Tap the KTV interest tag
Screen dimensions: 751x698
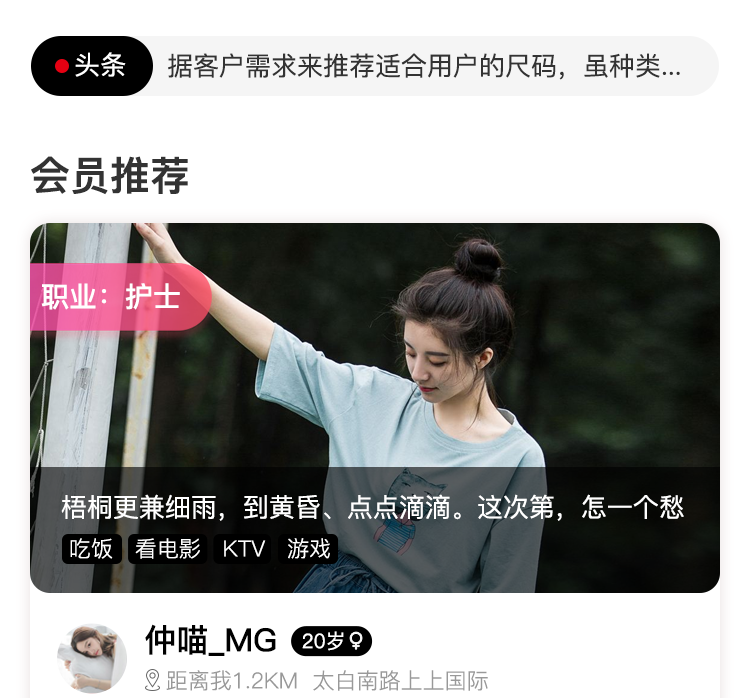click(243, 549)
